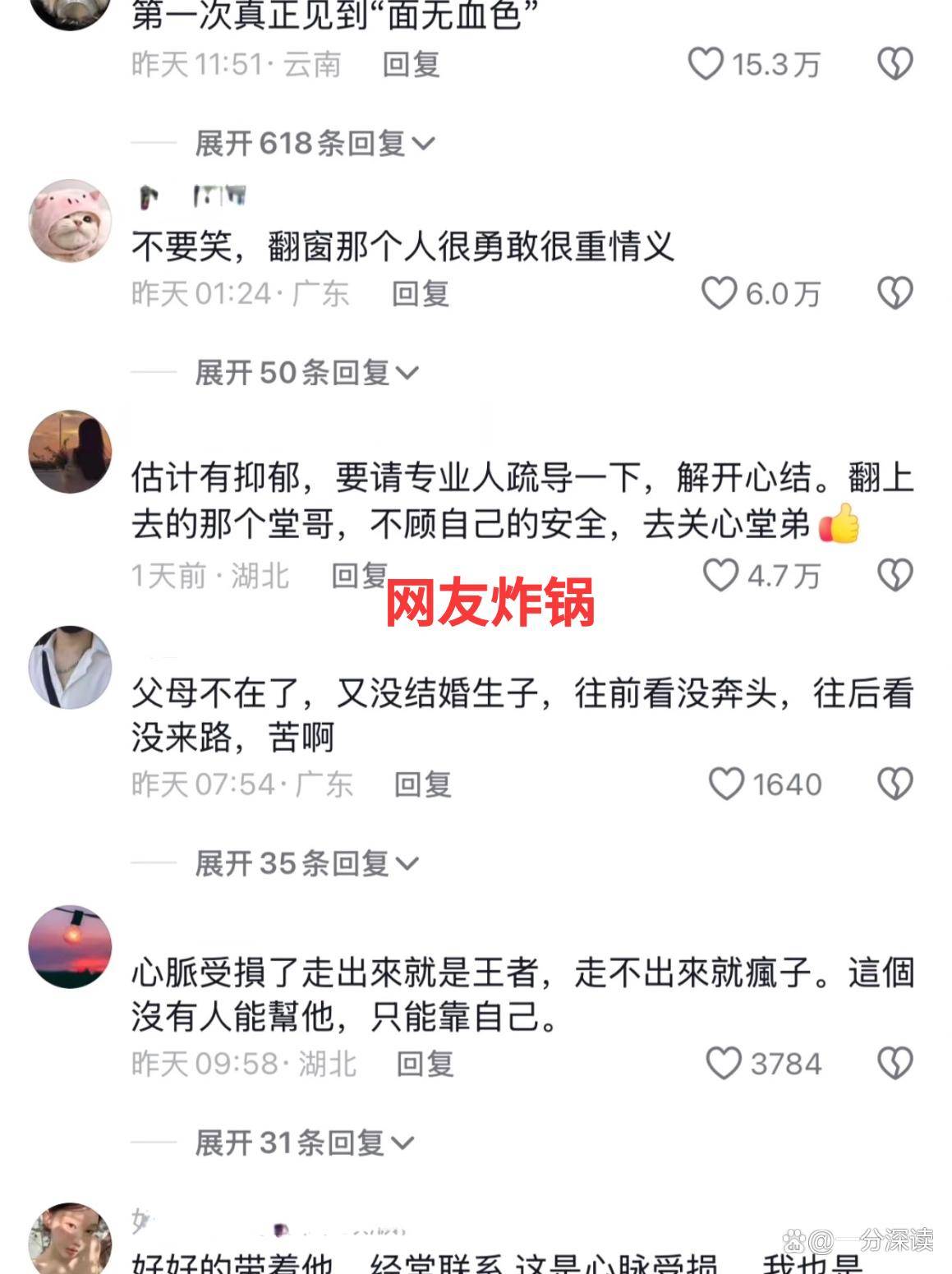952x1274 pixels.
Task: Reply to the 广东 comment from 昨天 01:24
Action: (420, 293)
